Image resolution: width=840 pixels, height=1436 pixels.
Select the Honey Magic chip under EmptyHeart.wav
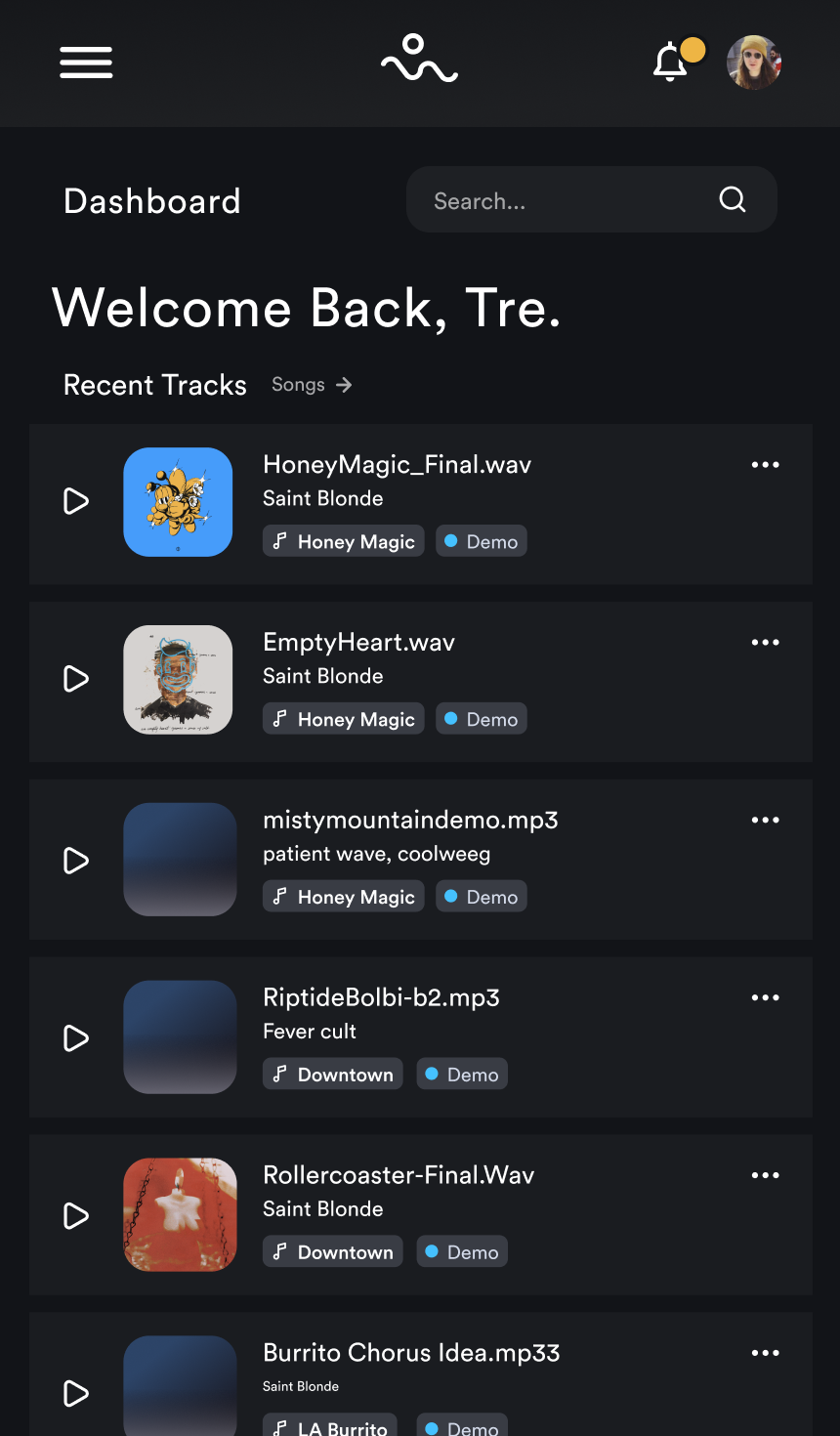(344, 719)
